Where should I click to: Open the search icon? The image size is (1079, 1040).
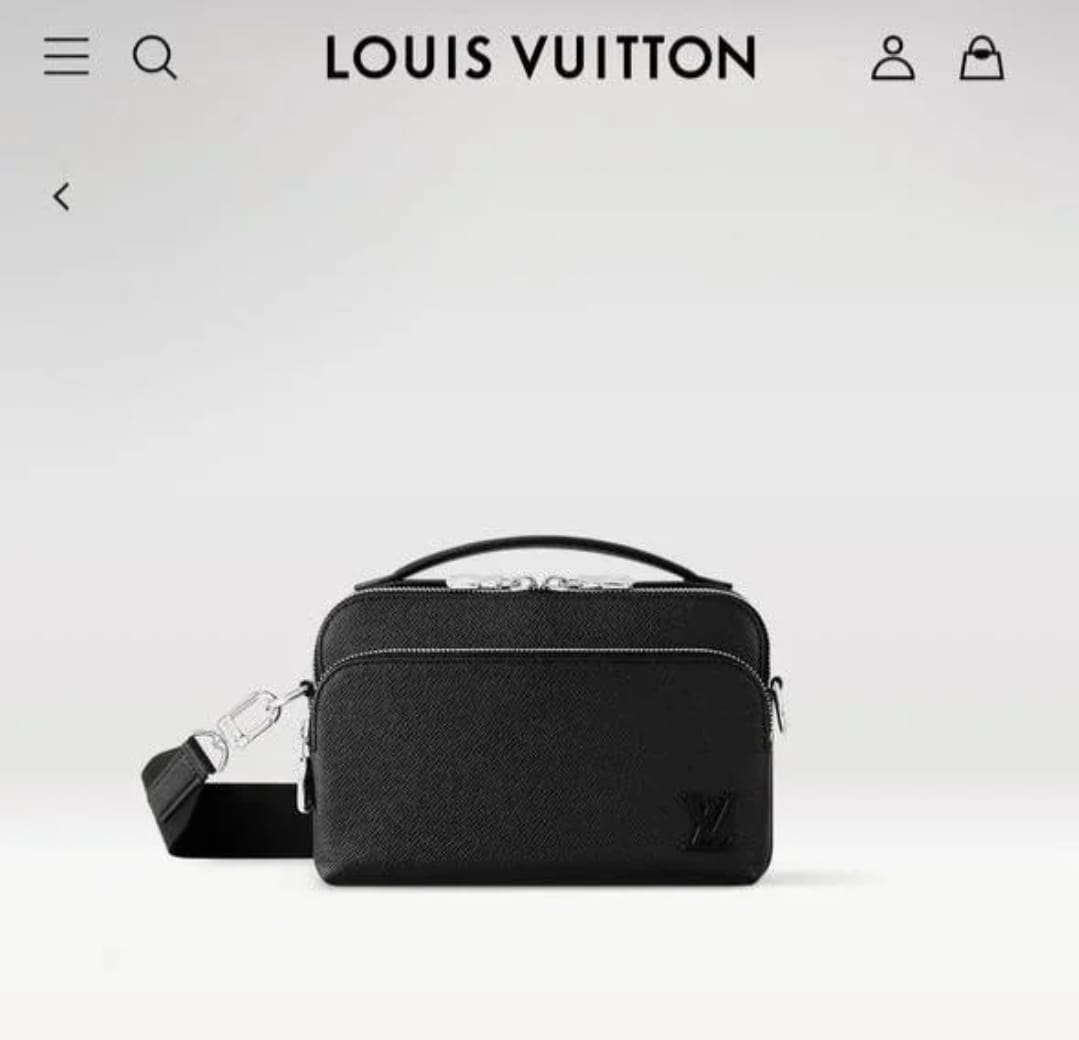pos(154,58)
